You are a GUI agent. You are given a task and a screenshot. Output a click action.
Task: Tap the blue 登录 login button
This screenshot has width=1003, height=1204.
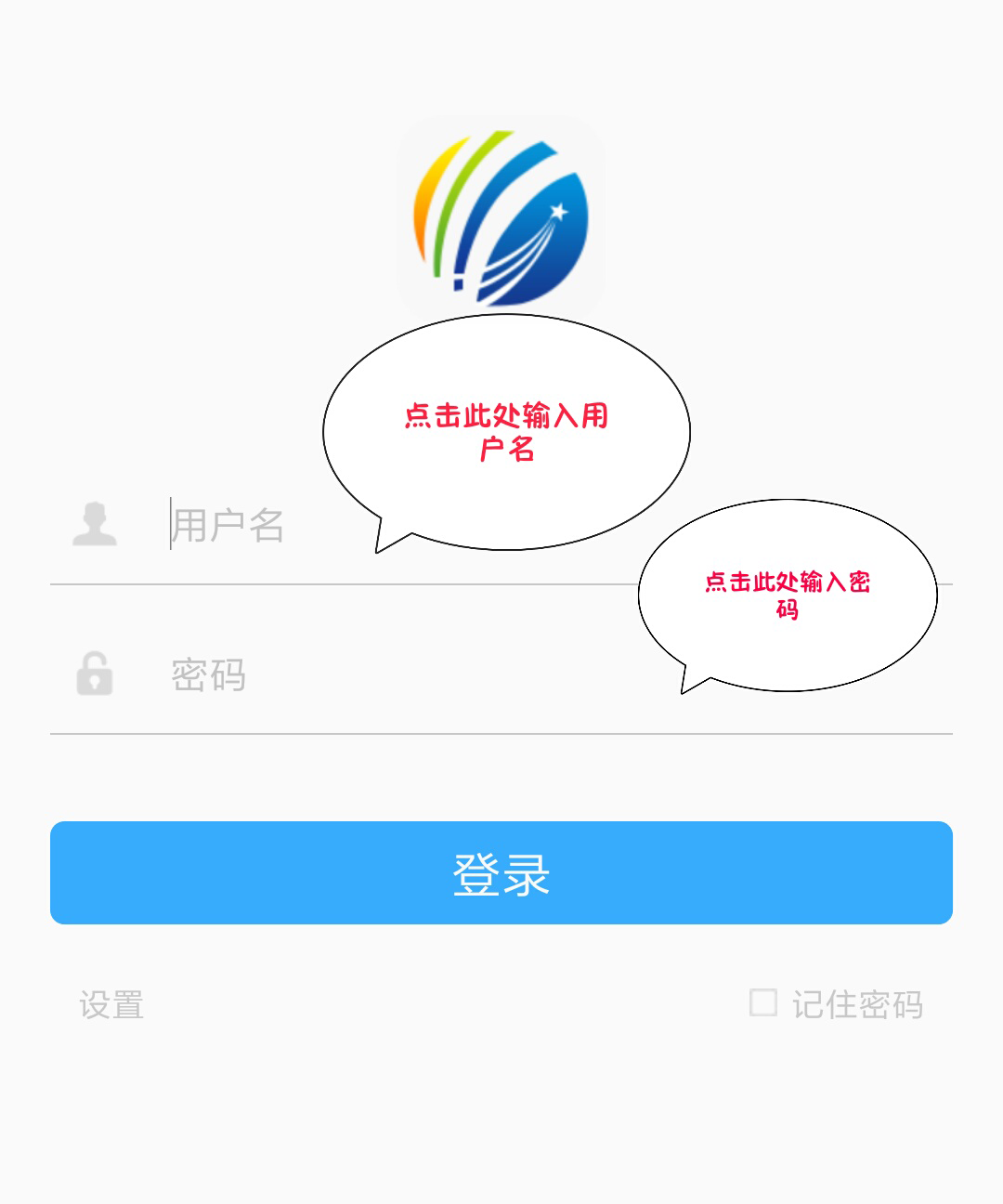coord(501,873)
